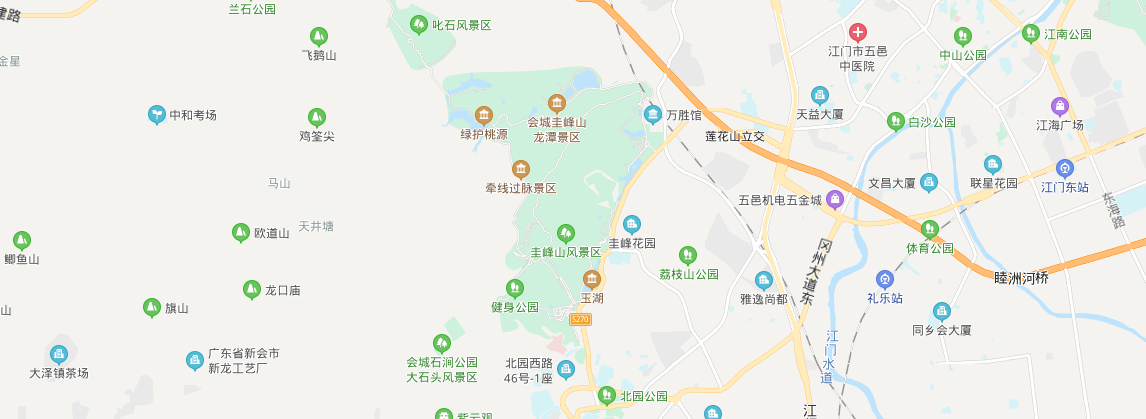This screenshot has height=419, width=1146.
Task: Open the 万胜馆 point of interest
Action: 653,115
